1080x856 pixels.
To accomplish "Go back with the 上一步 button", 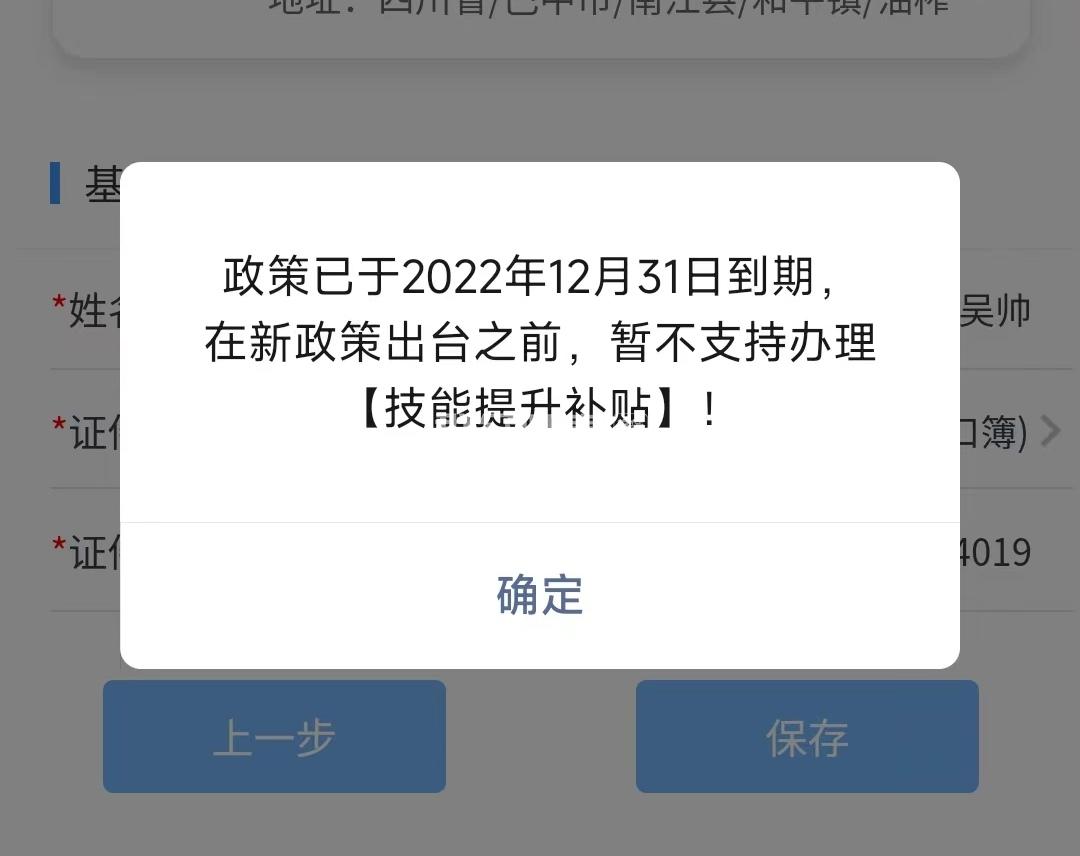I will (x=274, y=737).
